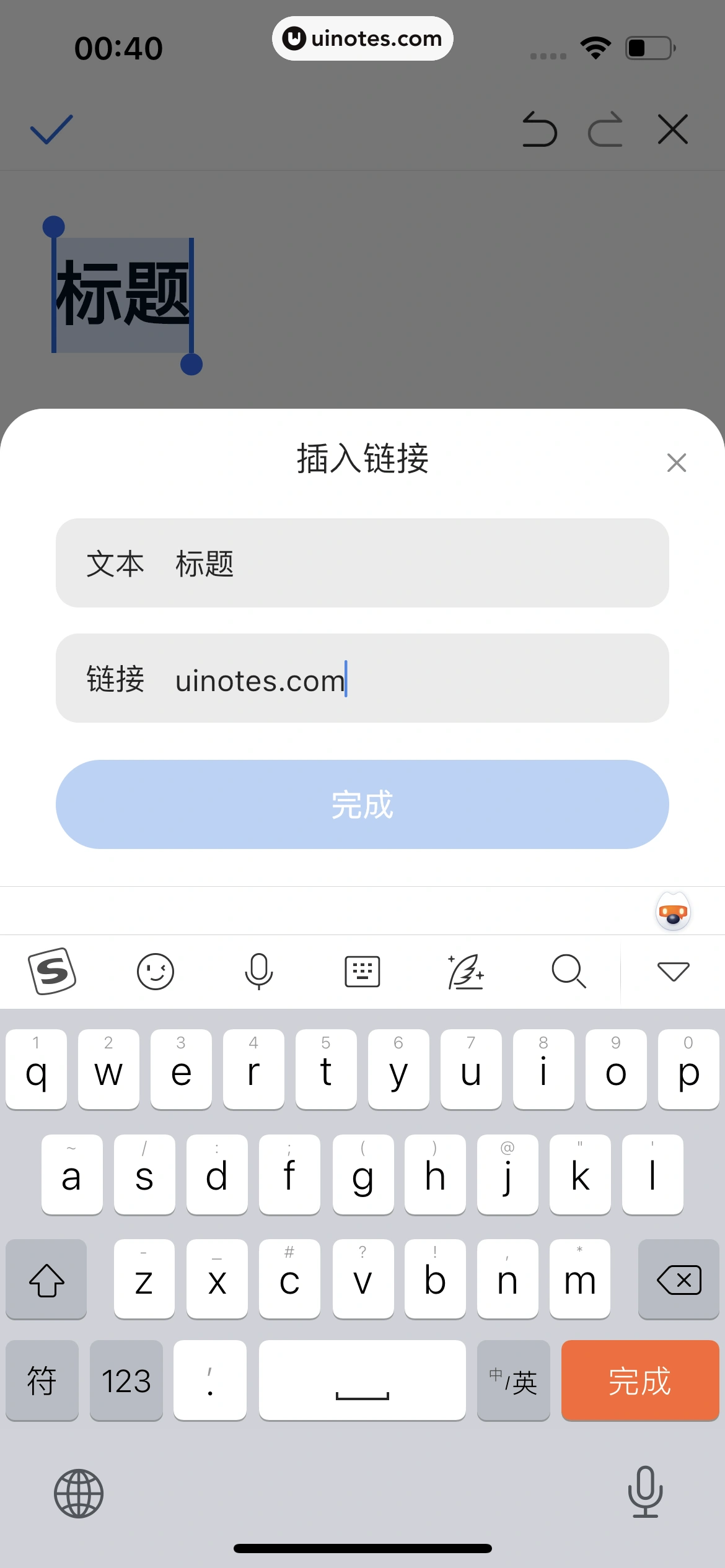Collapse the keyboard with the down arrow

[673, 971]
